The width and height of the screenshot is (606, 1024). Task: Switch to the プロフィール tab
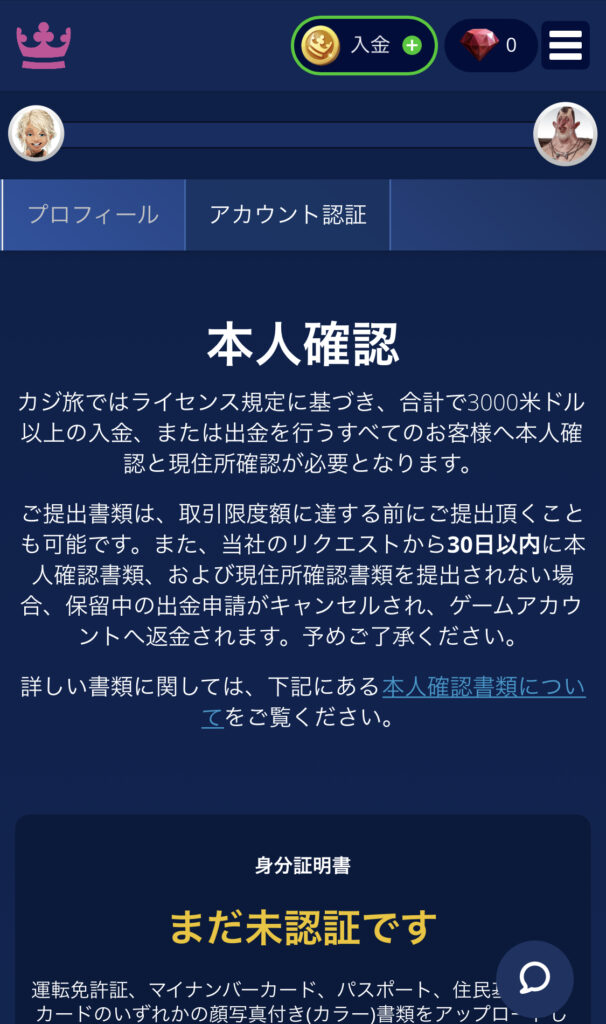click(x=93, y=215)
